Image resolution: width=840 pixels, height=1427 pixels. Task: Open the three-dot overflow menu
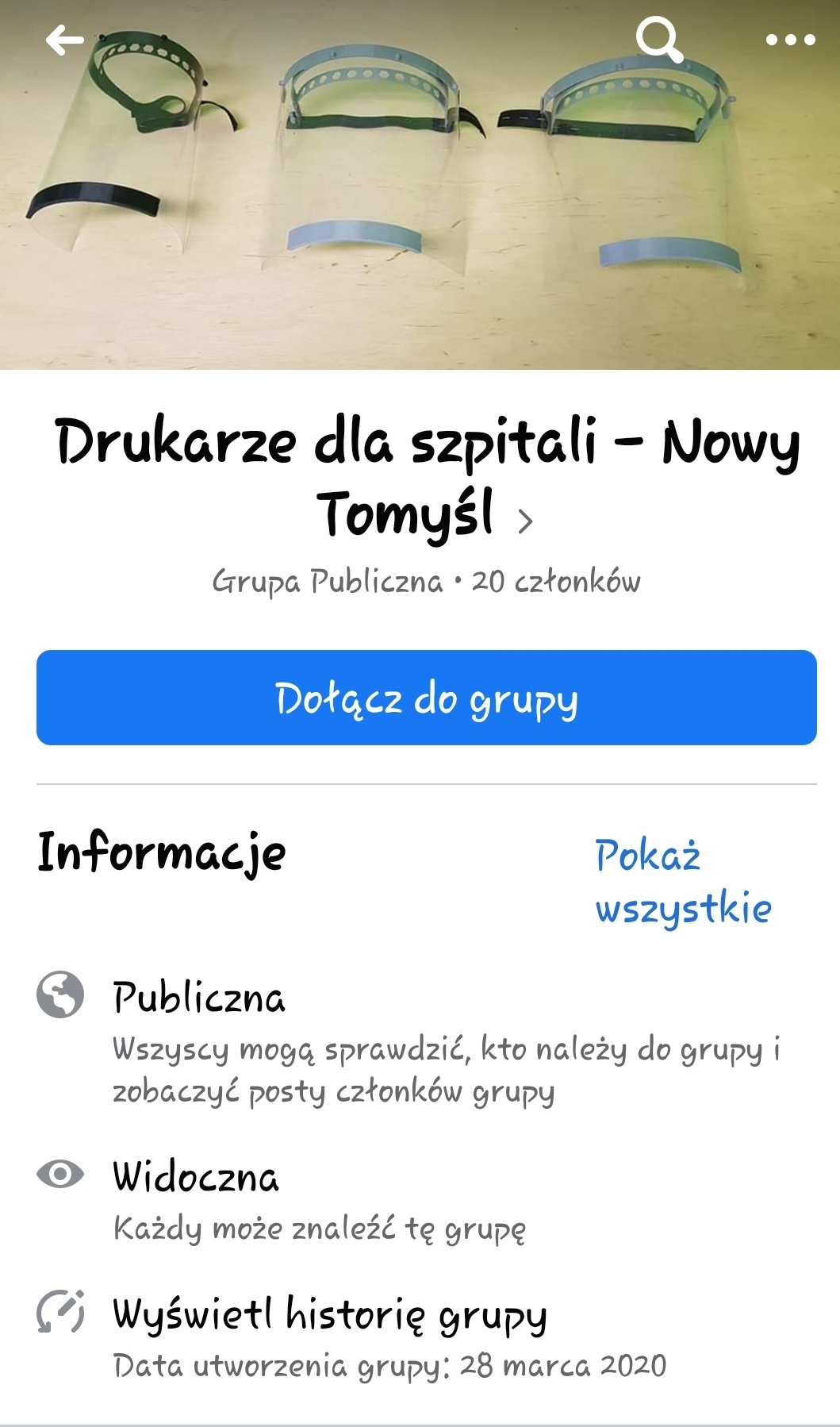pos(790,40)
